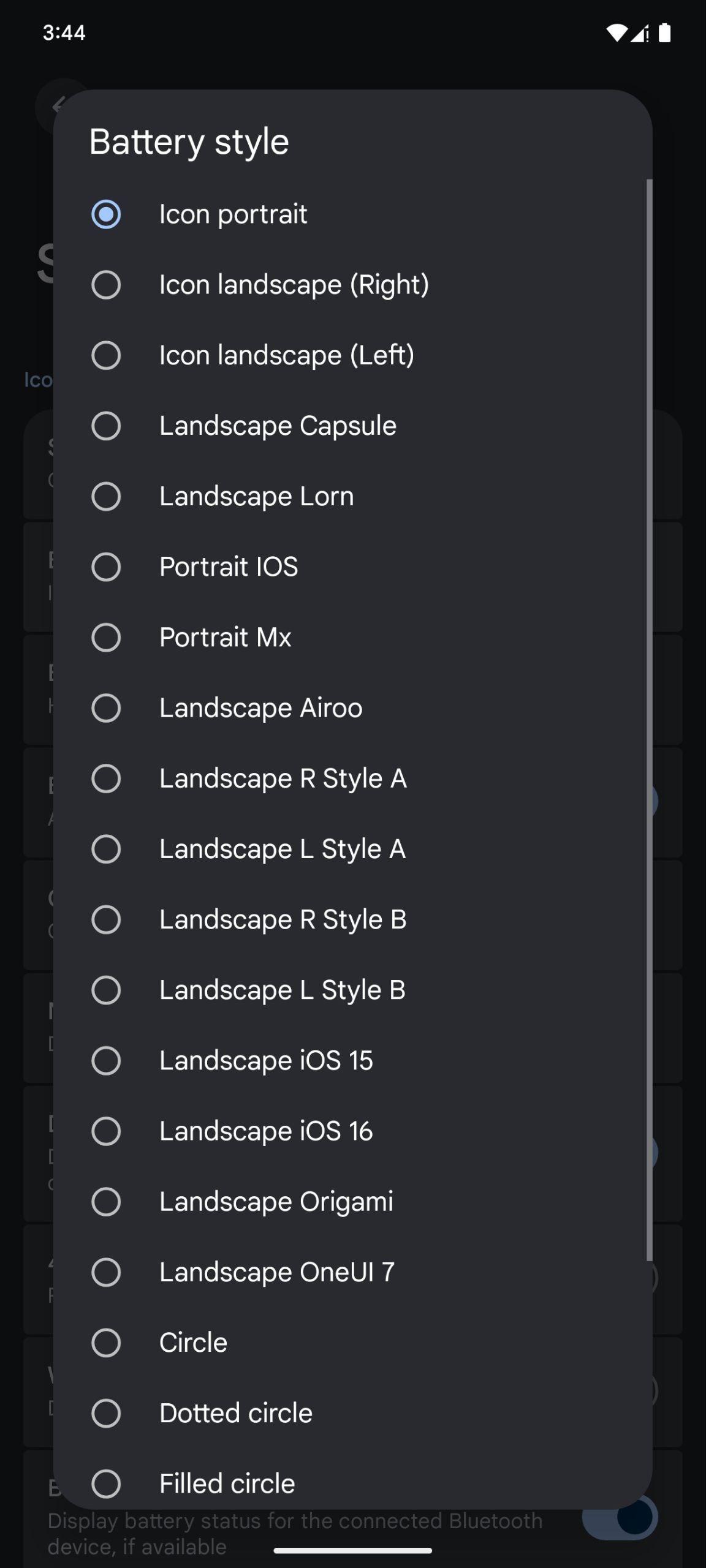The image size is (706, 1568).
Task: Pick Landscape L Style B
Action: [x=352, y=990]
